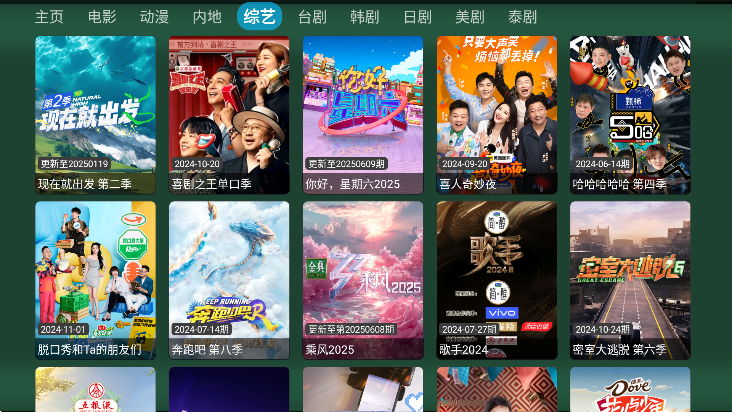Image resolution: width=732 pixels, height=412 pixels.
Task: Select the 美剧 tab
Action: point(469,17)
